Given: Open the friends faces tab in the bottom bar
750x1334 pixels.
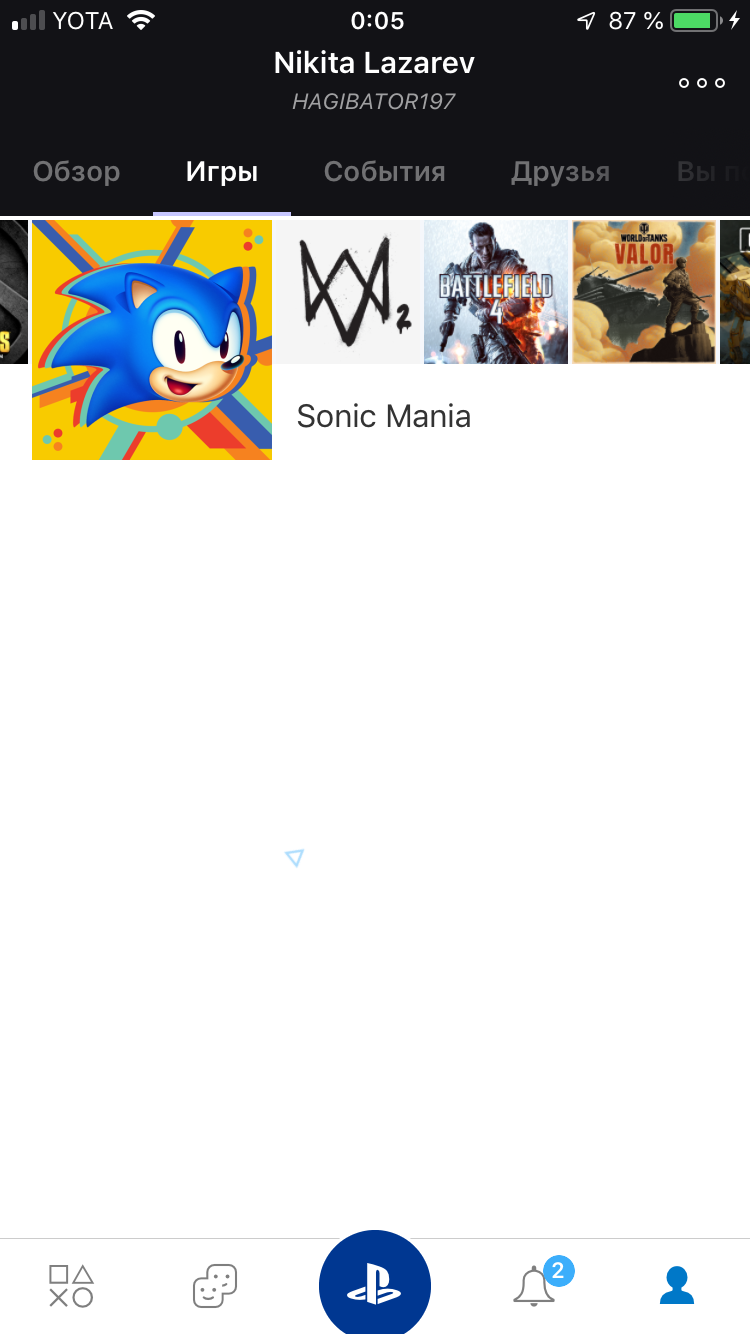Looking at the screenshot, I should click(215, 1286).
